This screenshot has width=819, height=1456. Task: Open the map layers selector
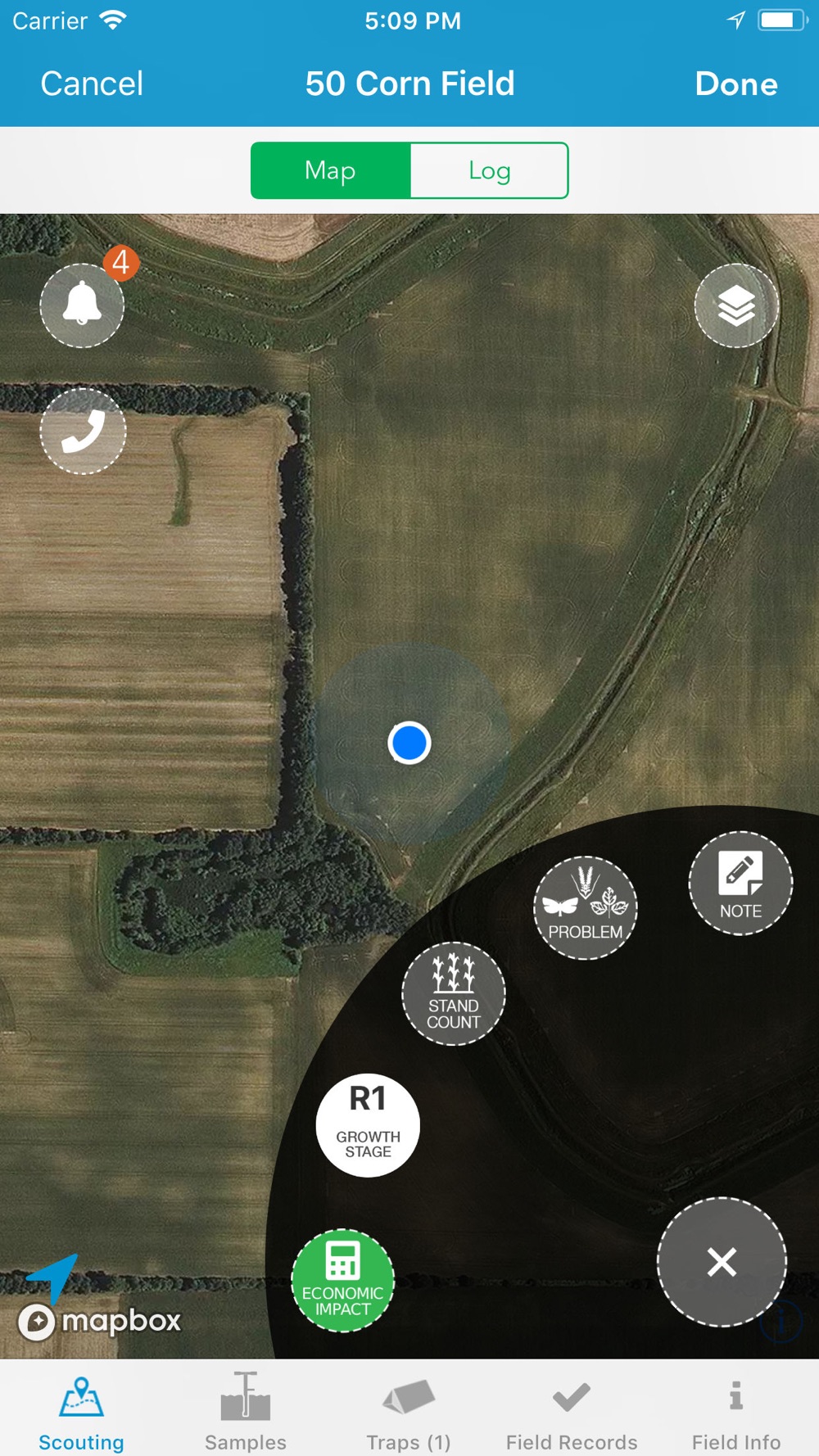[736, 306]
